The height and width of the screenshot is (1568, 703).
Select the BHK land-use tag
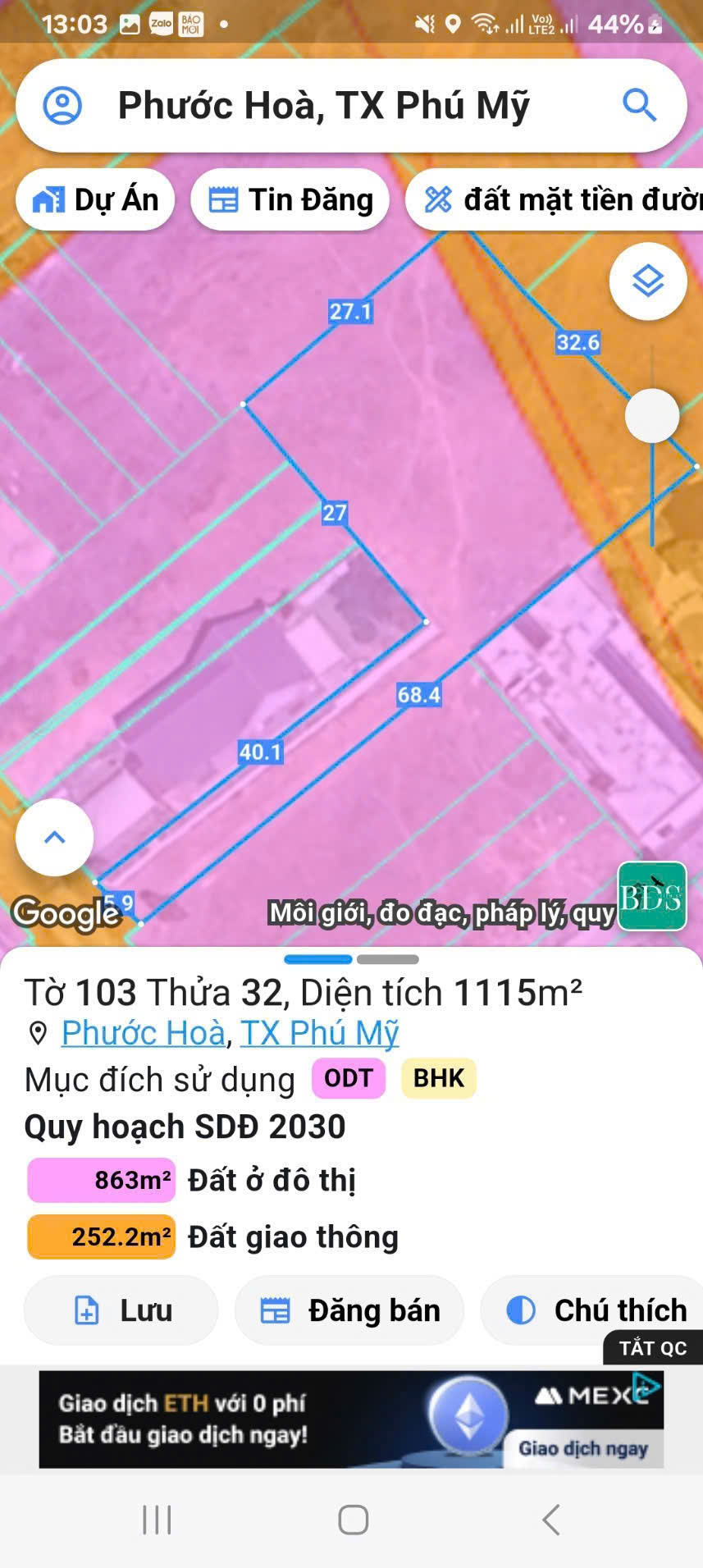tap(438, 1078)
